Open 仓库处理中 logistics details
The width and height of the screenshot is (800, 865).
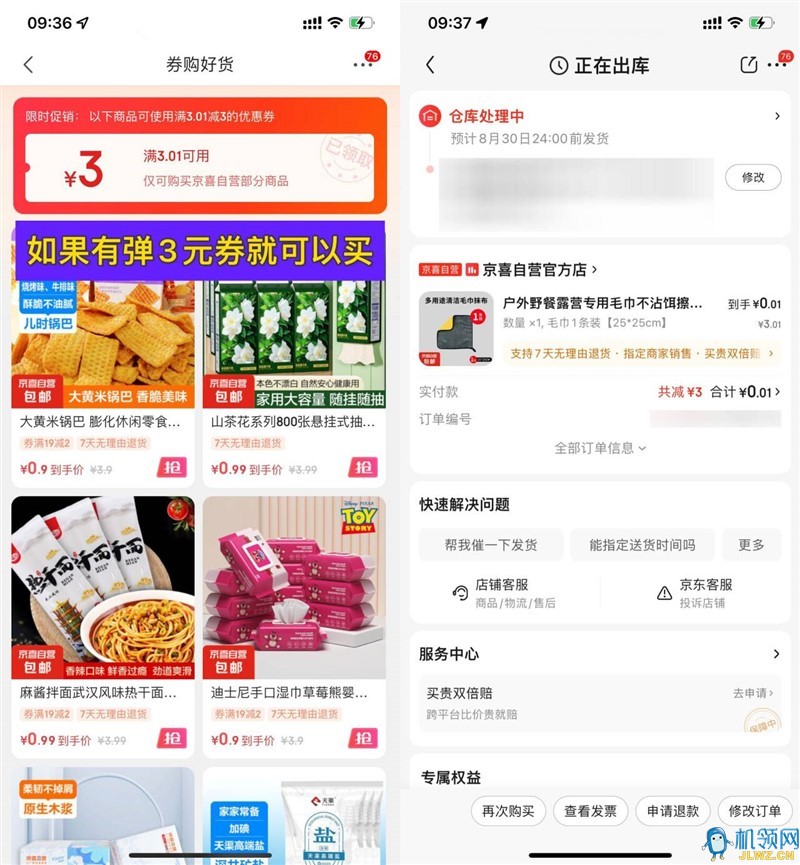point(600,117)
